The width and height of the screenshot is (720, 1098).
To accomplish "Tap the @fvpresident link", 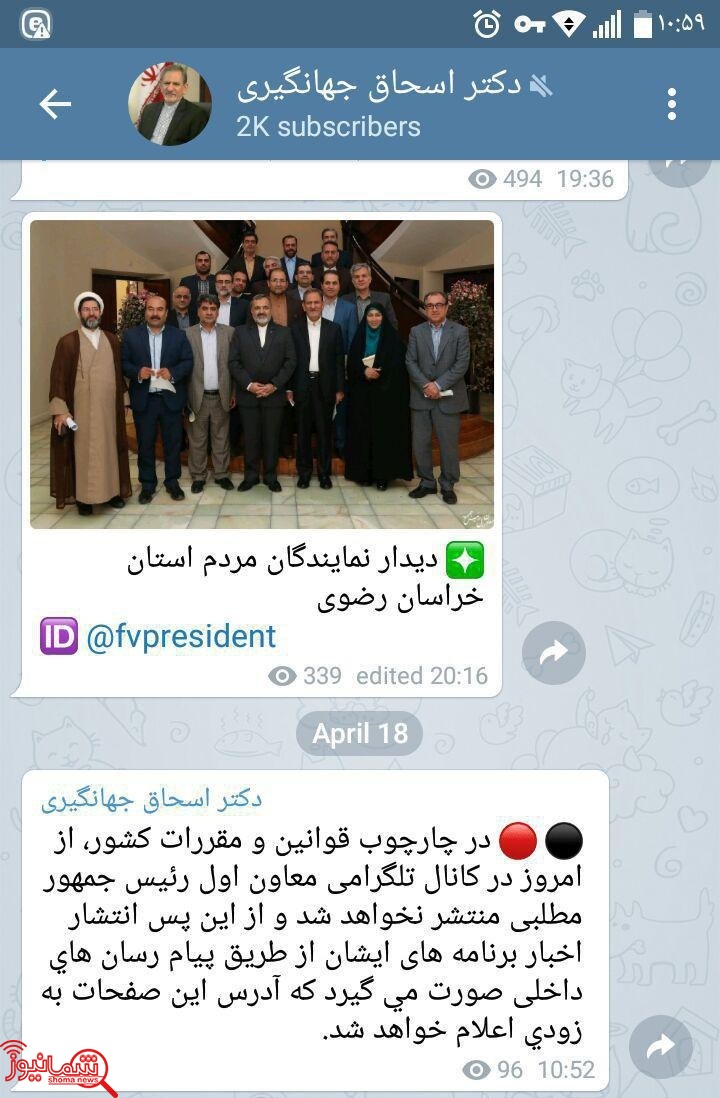I will click(x=181, y=637).
